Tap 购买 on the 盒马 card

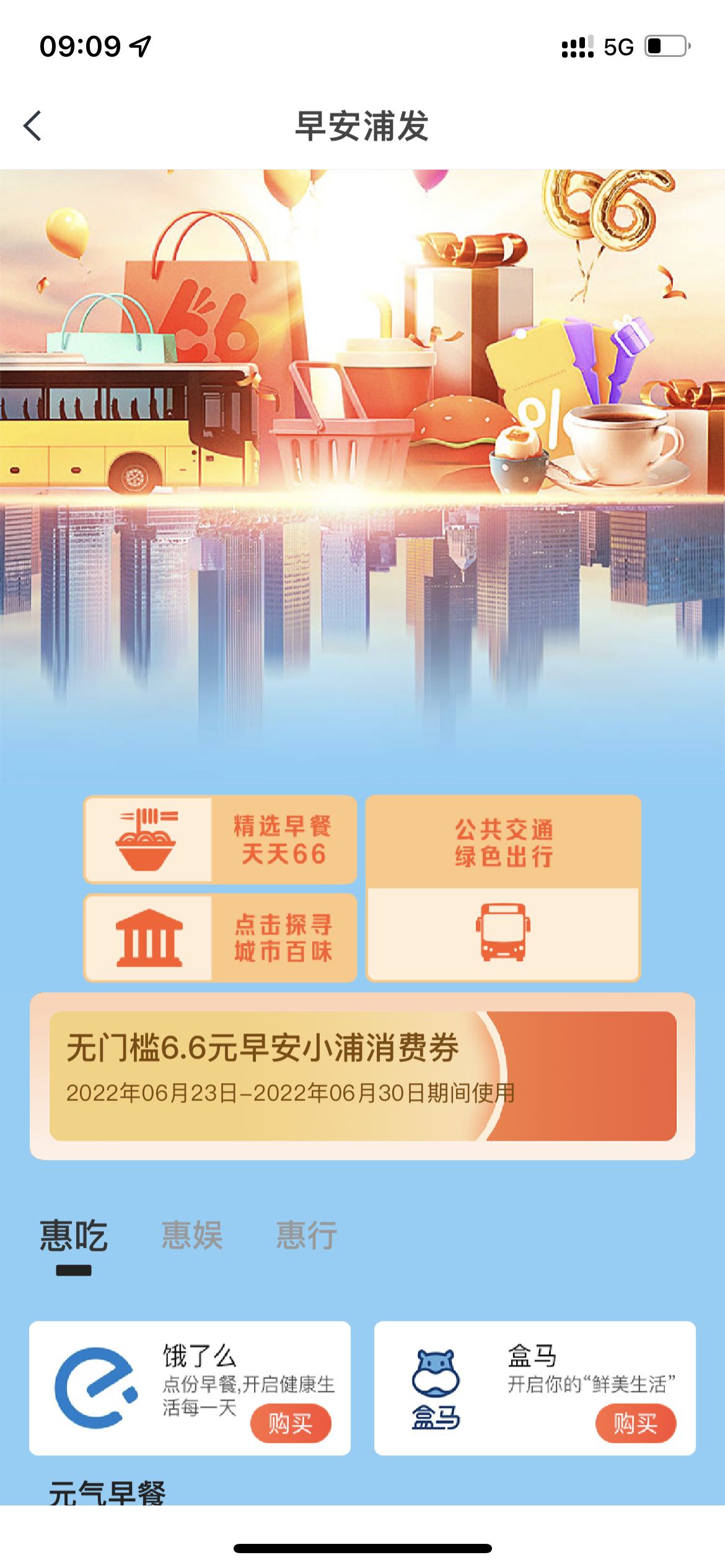tap(636, 1424)
